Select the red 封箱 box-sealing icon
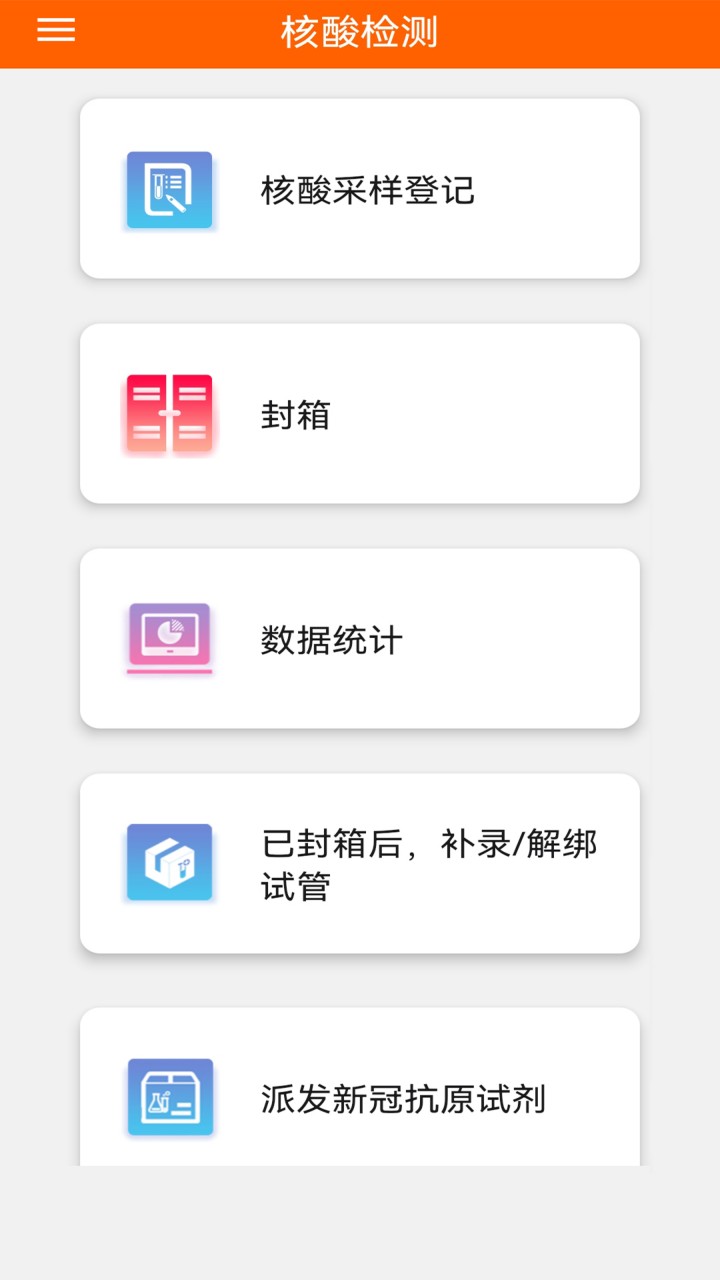Image resolution: width=720 pixels, height=1280 pixels. (169, 414)
